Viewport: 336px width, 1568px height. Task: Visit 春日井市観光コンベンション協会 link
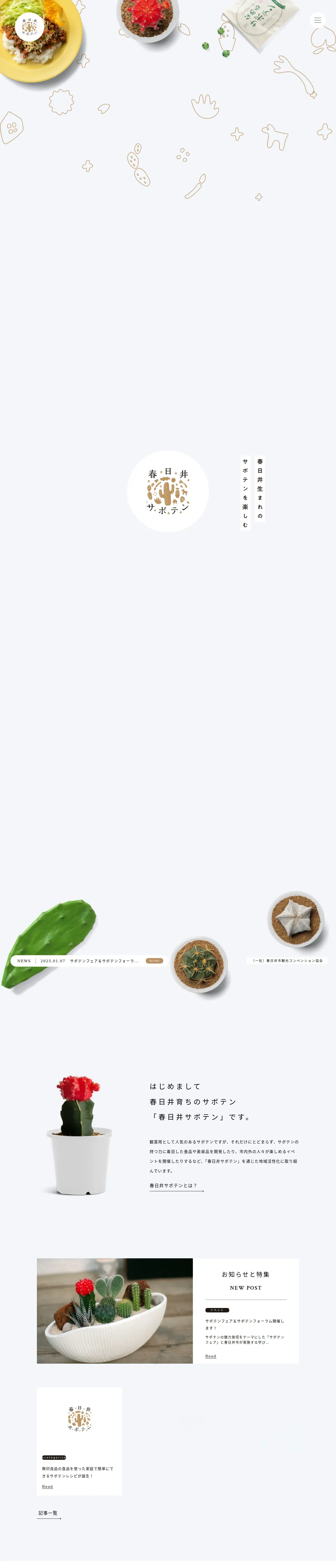pos(287,960)
